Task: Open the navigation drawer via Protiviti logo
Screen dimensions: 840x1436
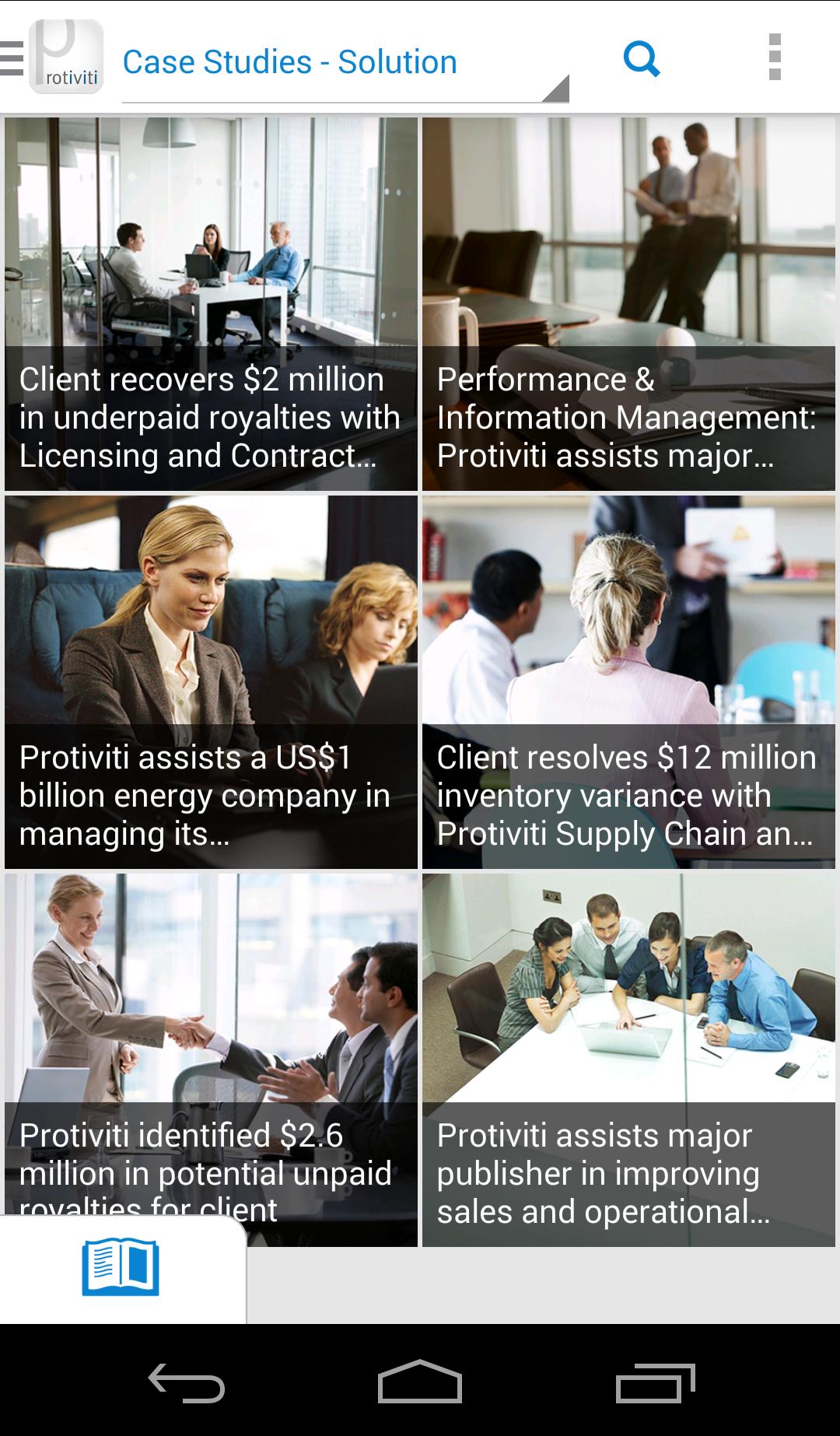Action: pos(54,58)
